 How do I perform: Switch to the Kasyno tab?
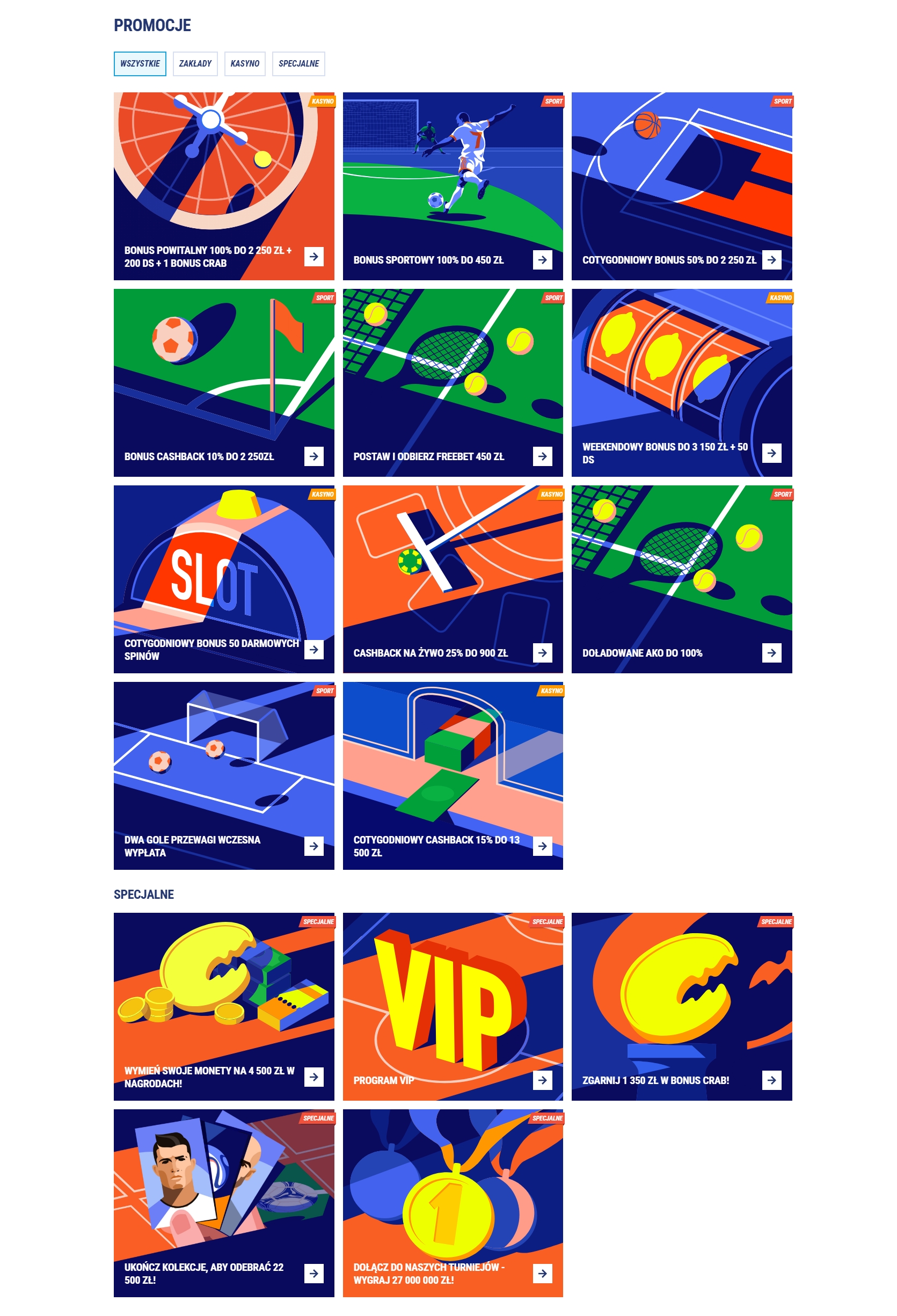click(245, 63)
